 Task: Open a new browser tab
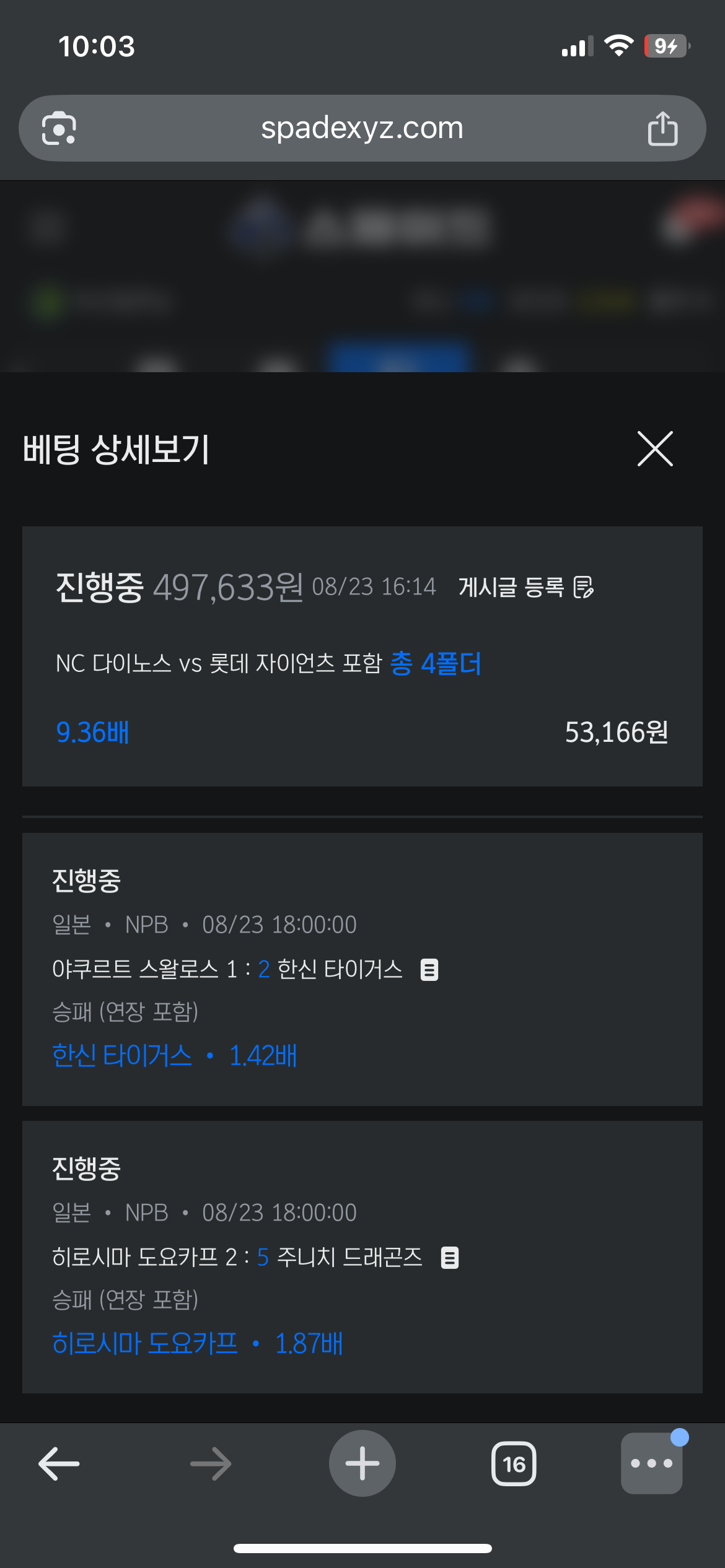point(362,1463)
